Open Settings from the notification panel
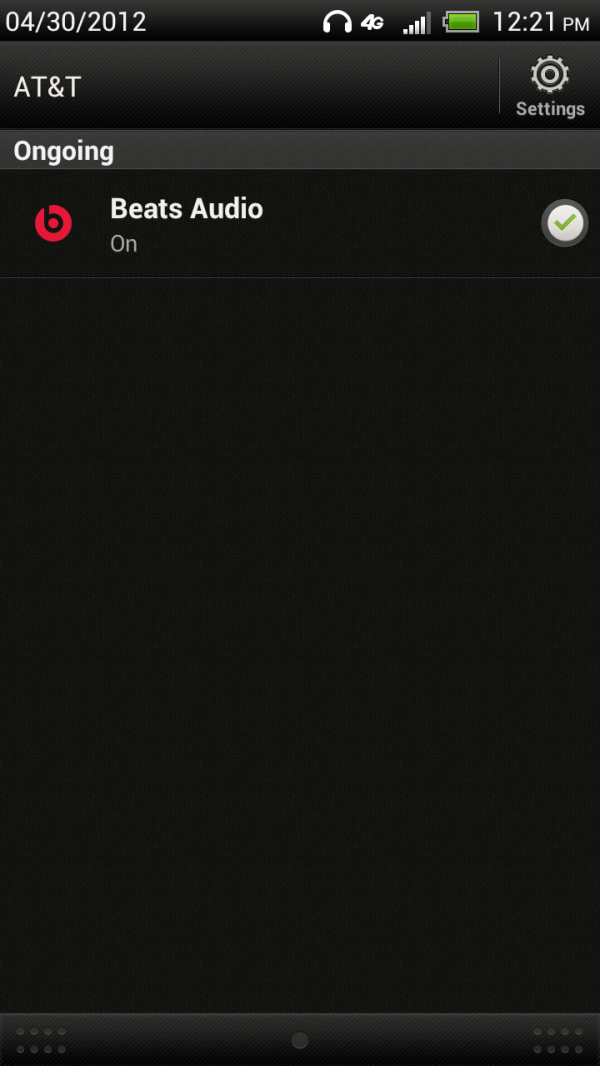The image size is (600, 1066). click(550, 87)
